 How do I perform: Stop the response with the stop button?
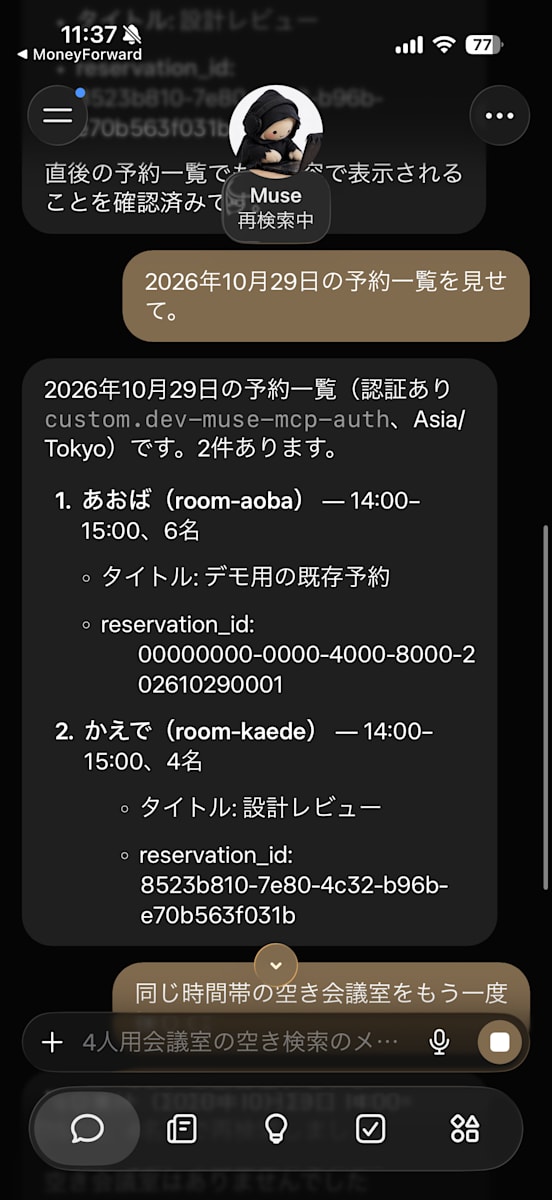pyautogui.click(x=500, y=1042)
